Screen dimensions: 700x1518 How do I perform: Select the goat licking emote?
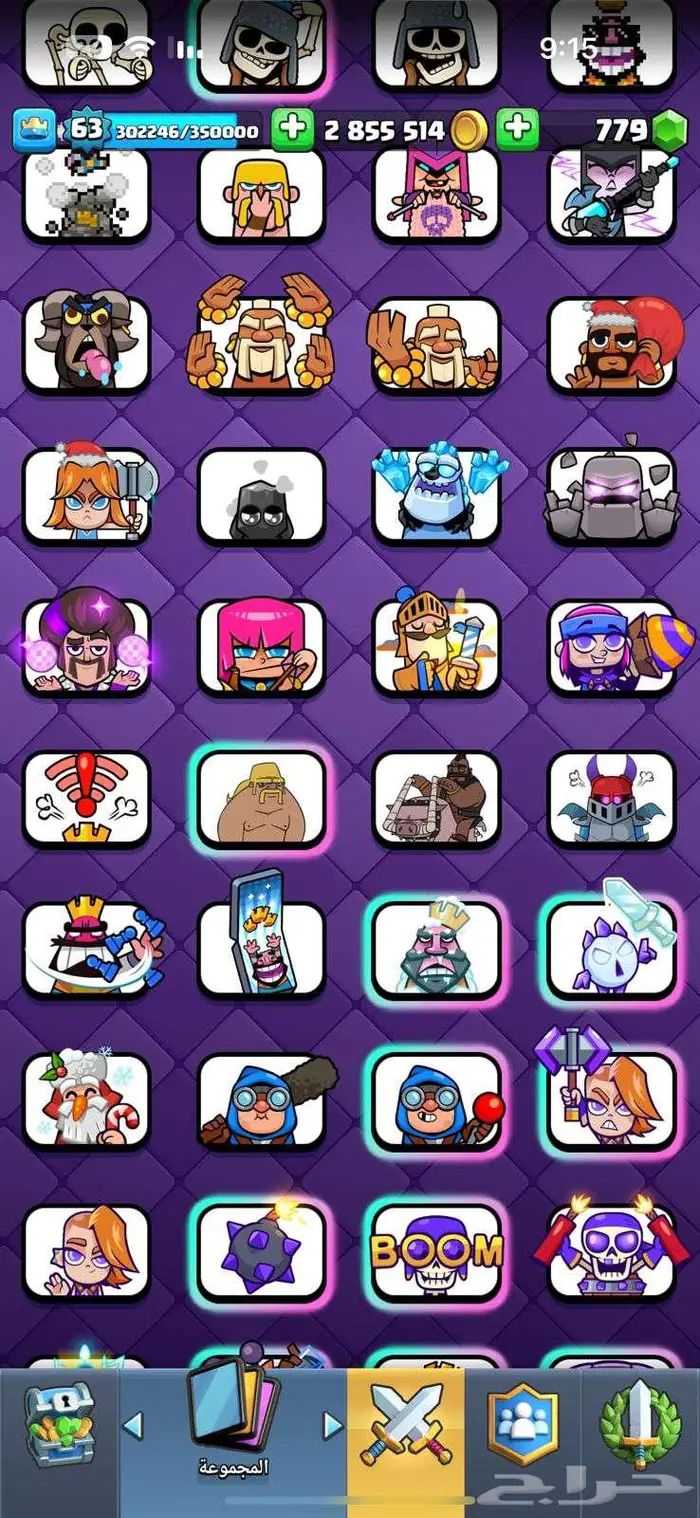(x=86, y=345)
